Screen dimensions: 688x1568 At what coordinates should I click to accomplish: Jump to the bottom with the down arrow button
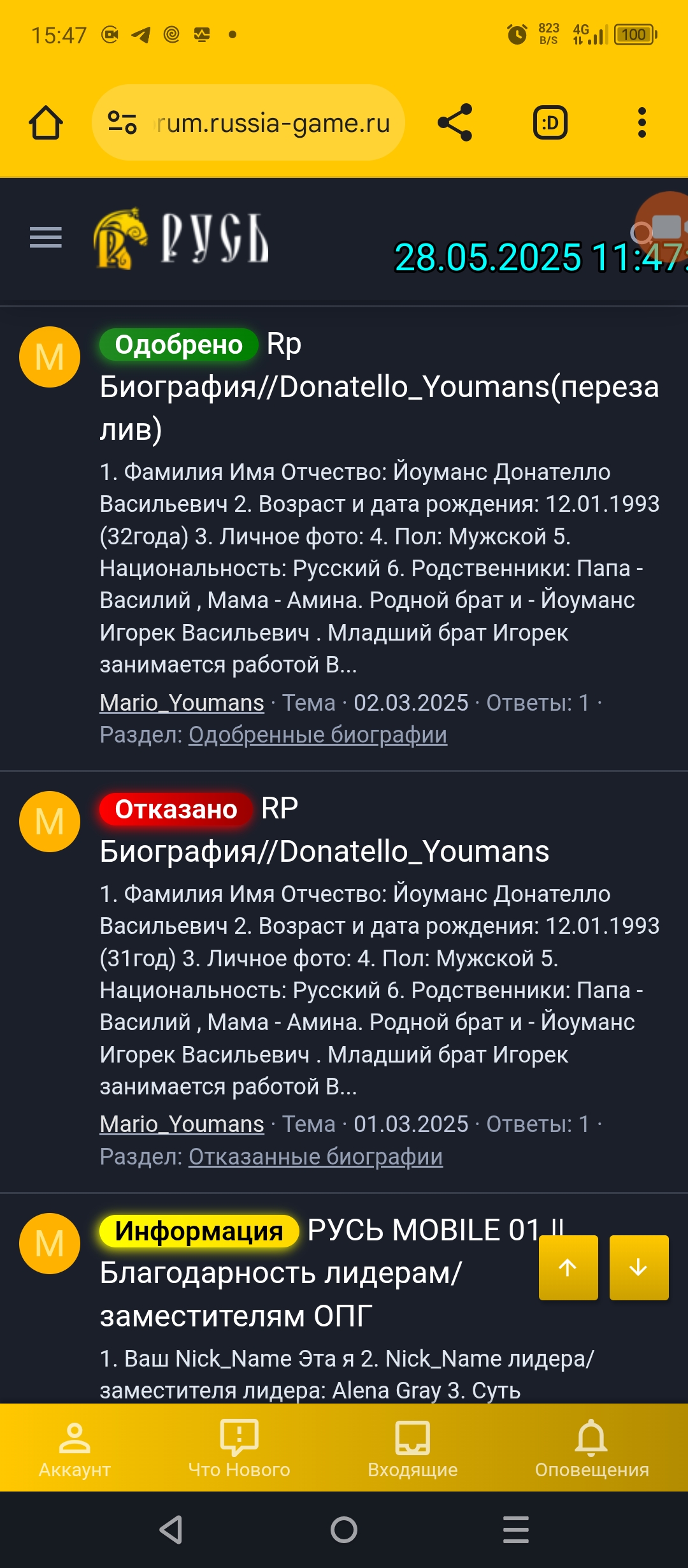coord(639,1268)
